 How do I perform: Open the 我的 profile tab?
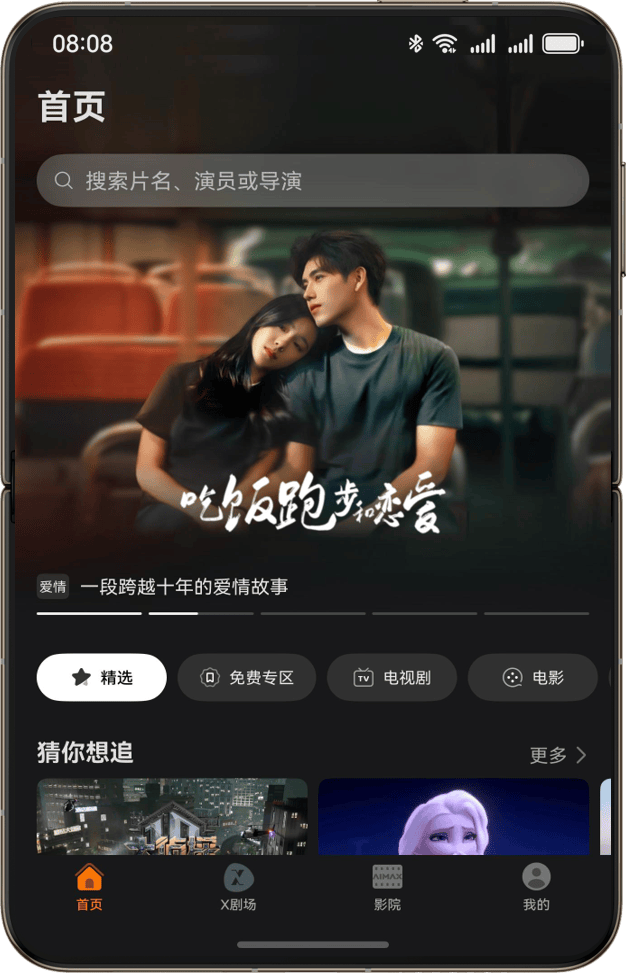point(536,887)
